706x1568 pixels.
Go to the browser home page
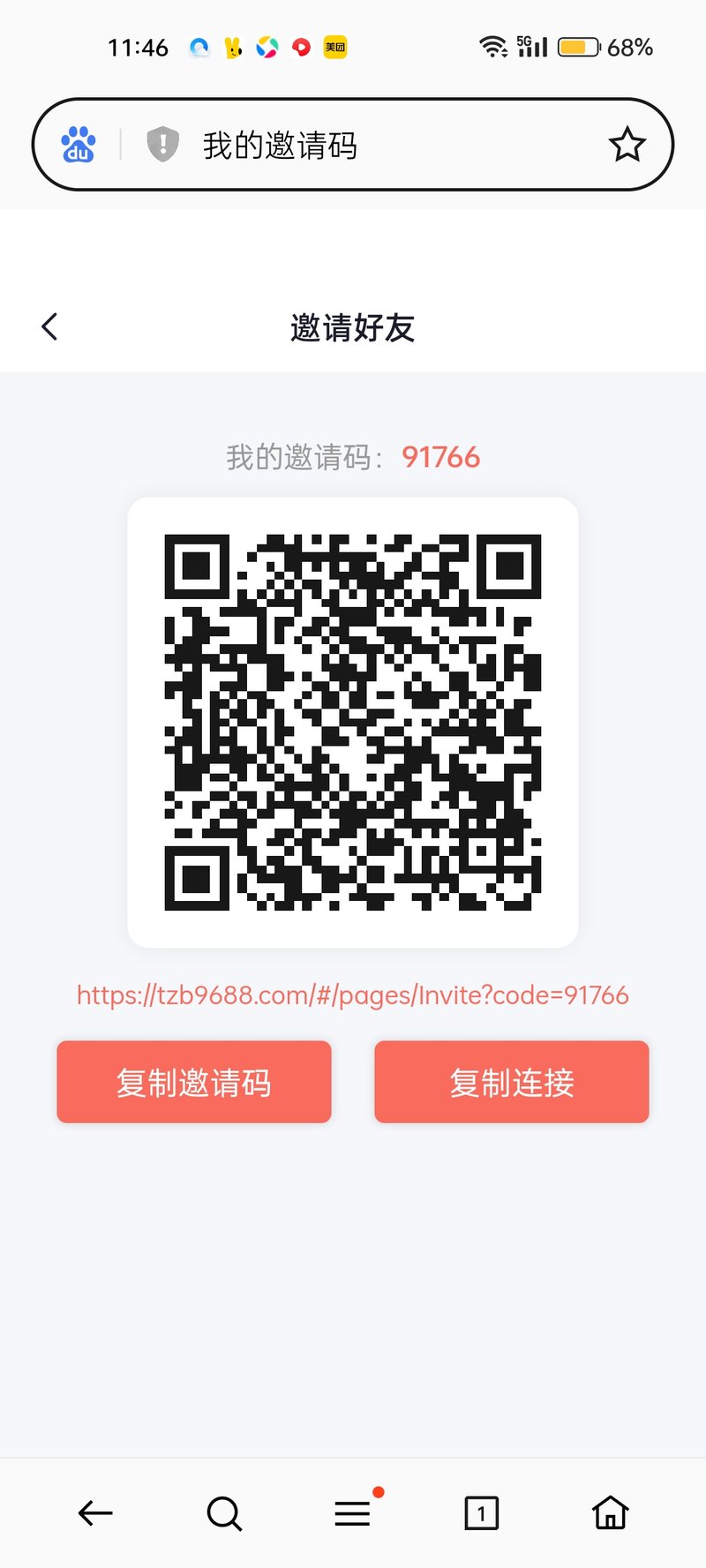coord(610,1513)
